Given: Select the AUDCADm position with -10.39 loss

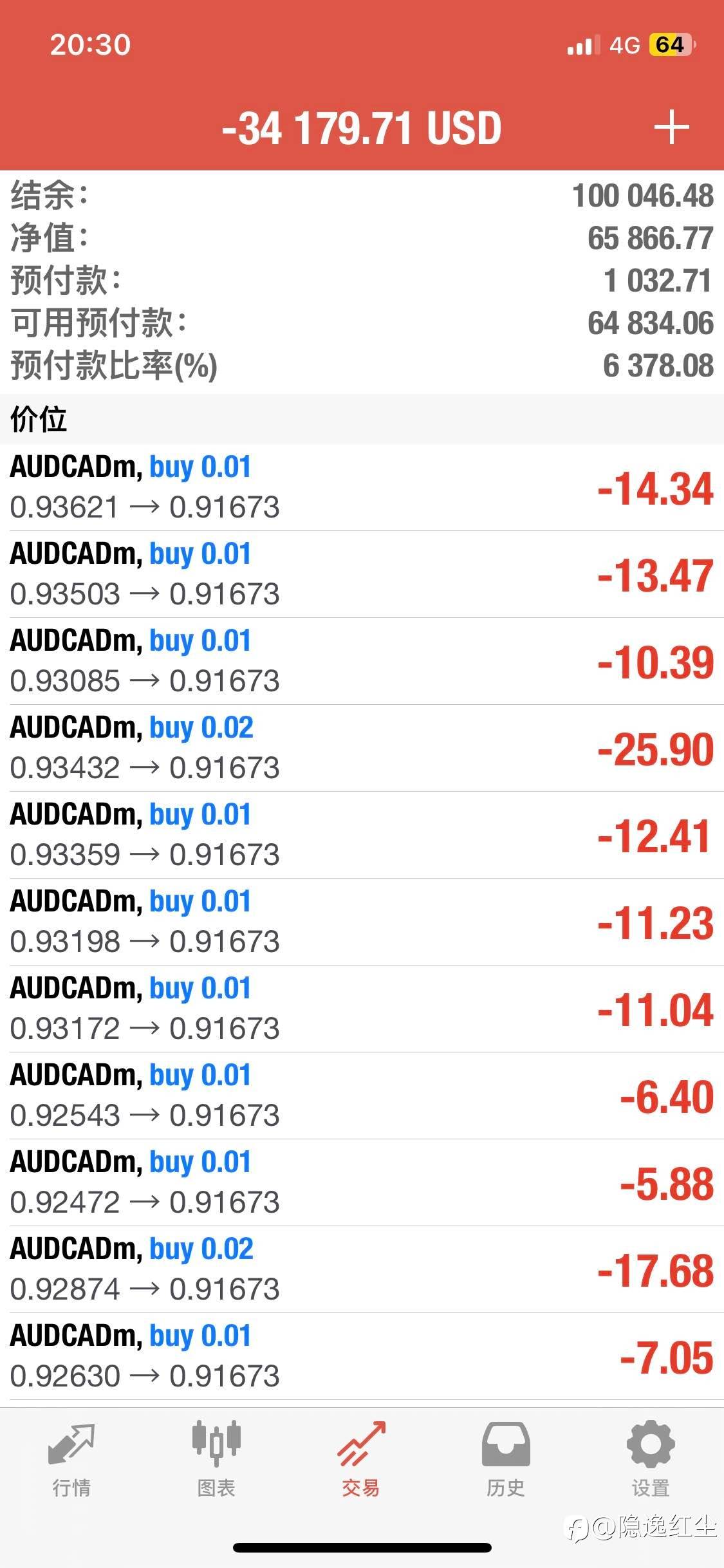Looking at the screenshot, I should point(362,662).
